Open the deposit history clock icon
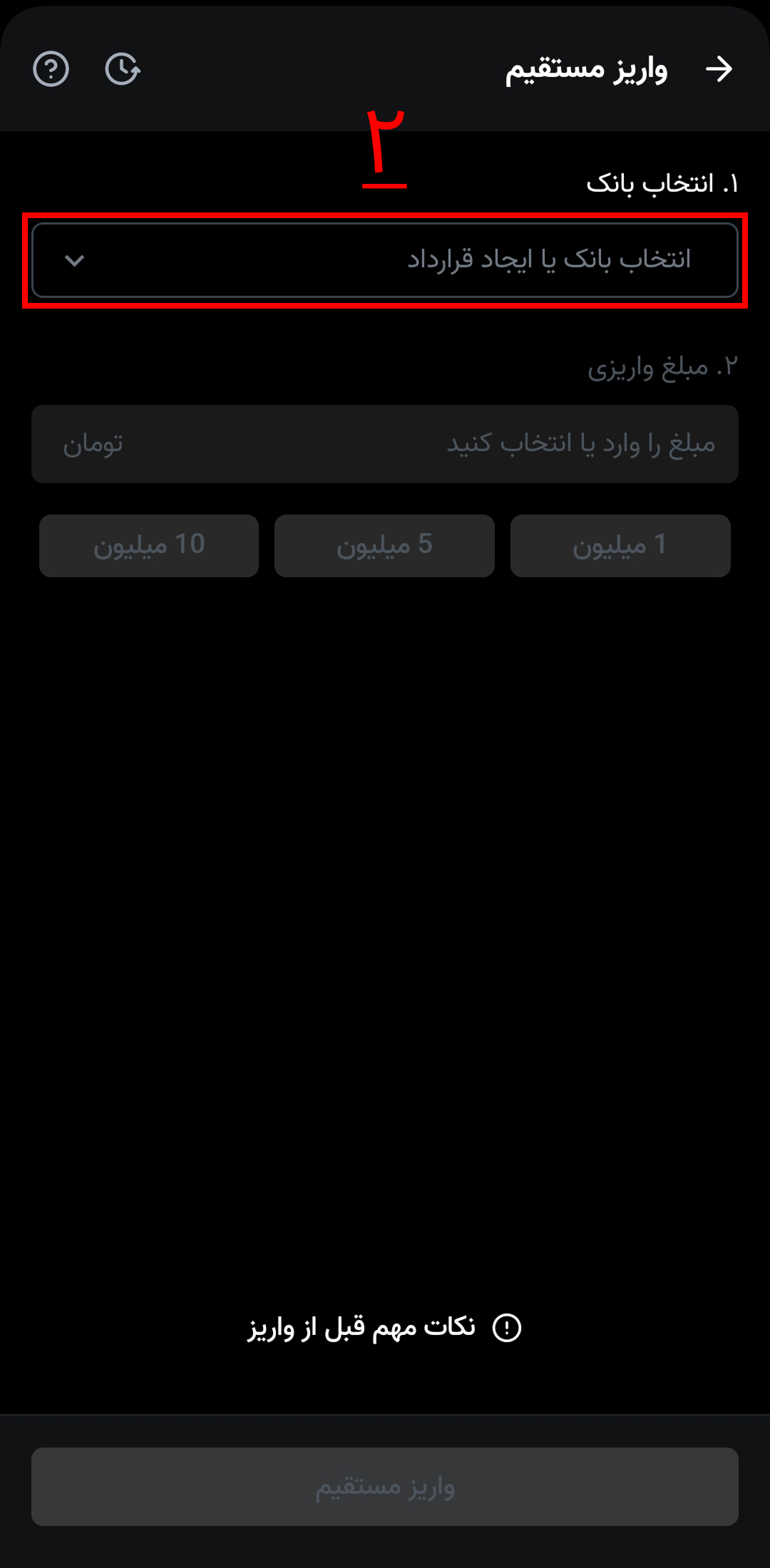 tap(123, 69)
